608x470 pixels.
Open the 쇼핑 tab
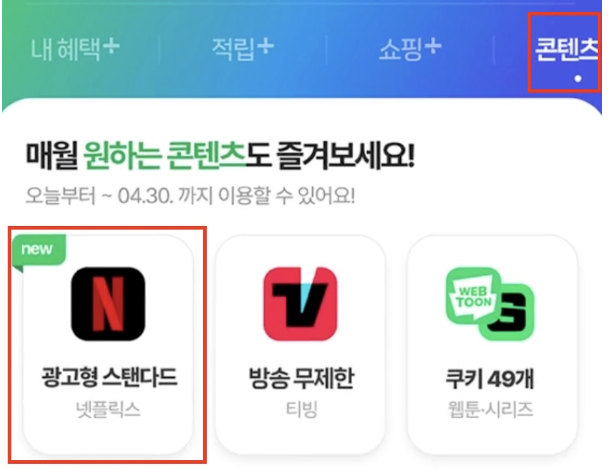click(410, 47)
